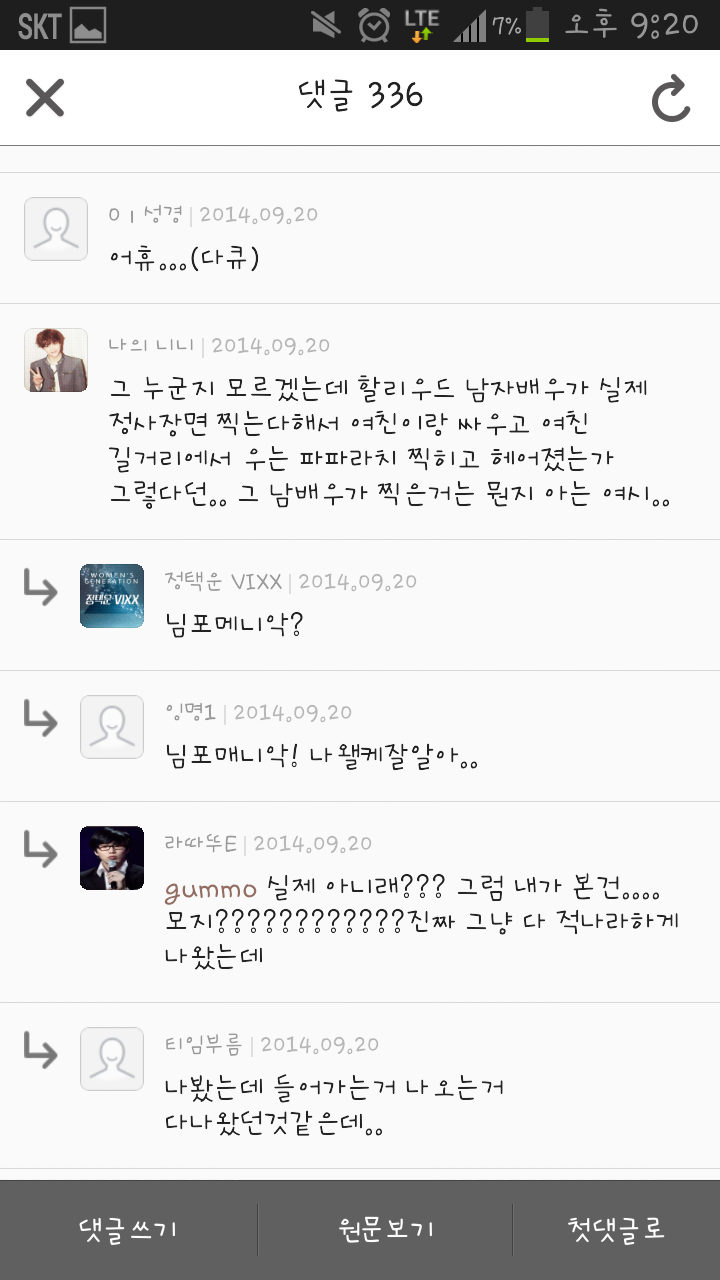This screenshot has height=1280, width=720.
Task: Open 라따뚜E's profile picture
Action: click(112, 858)
